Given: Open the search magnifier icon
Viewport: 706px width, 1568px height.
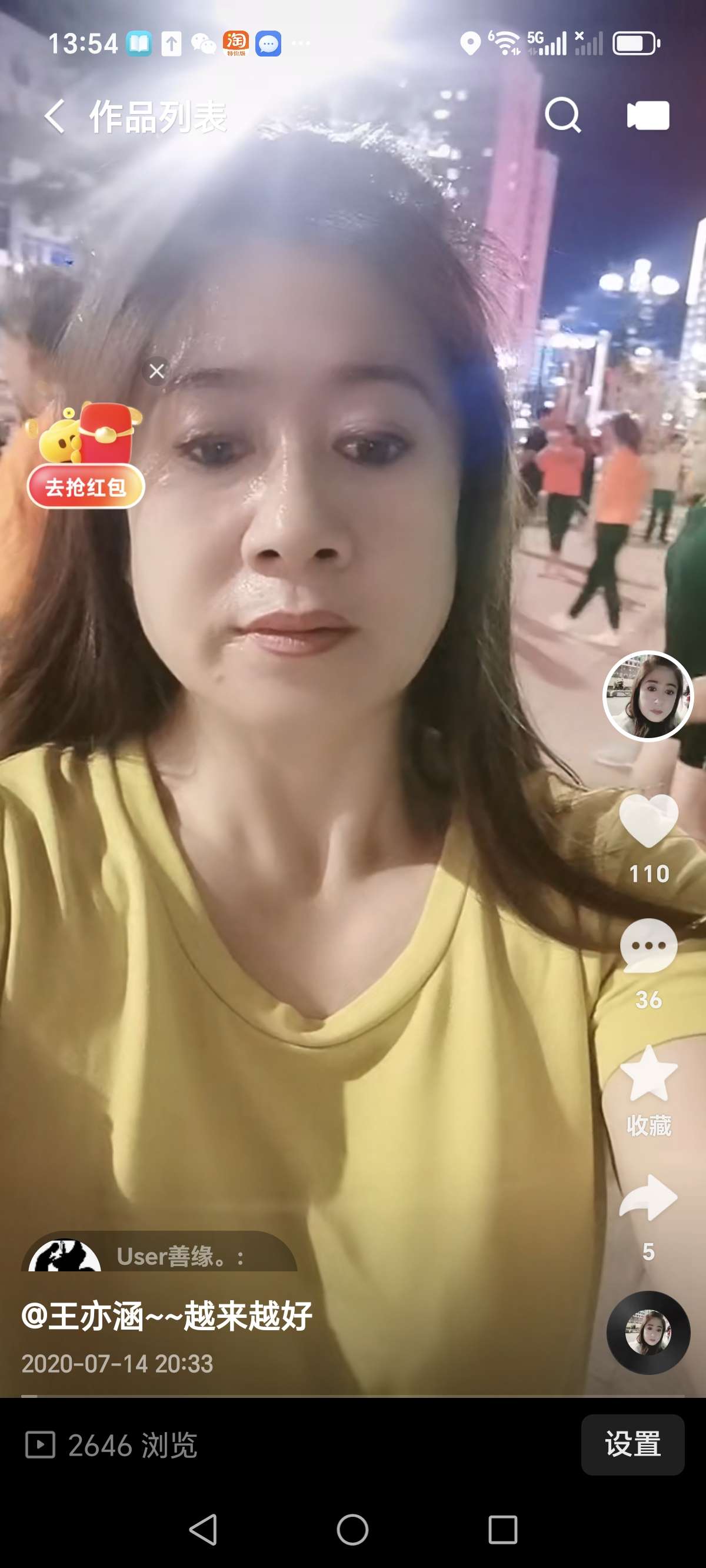Looking at the screenshot, I should [x=562, y=115].
